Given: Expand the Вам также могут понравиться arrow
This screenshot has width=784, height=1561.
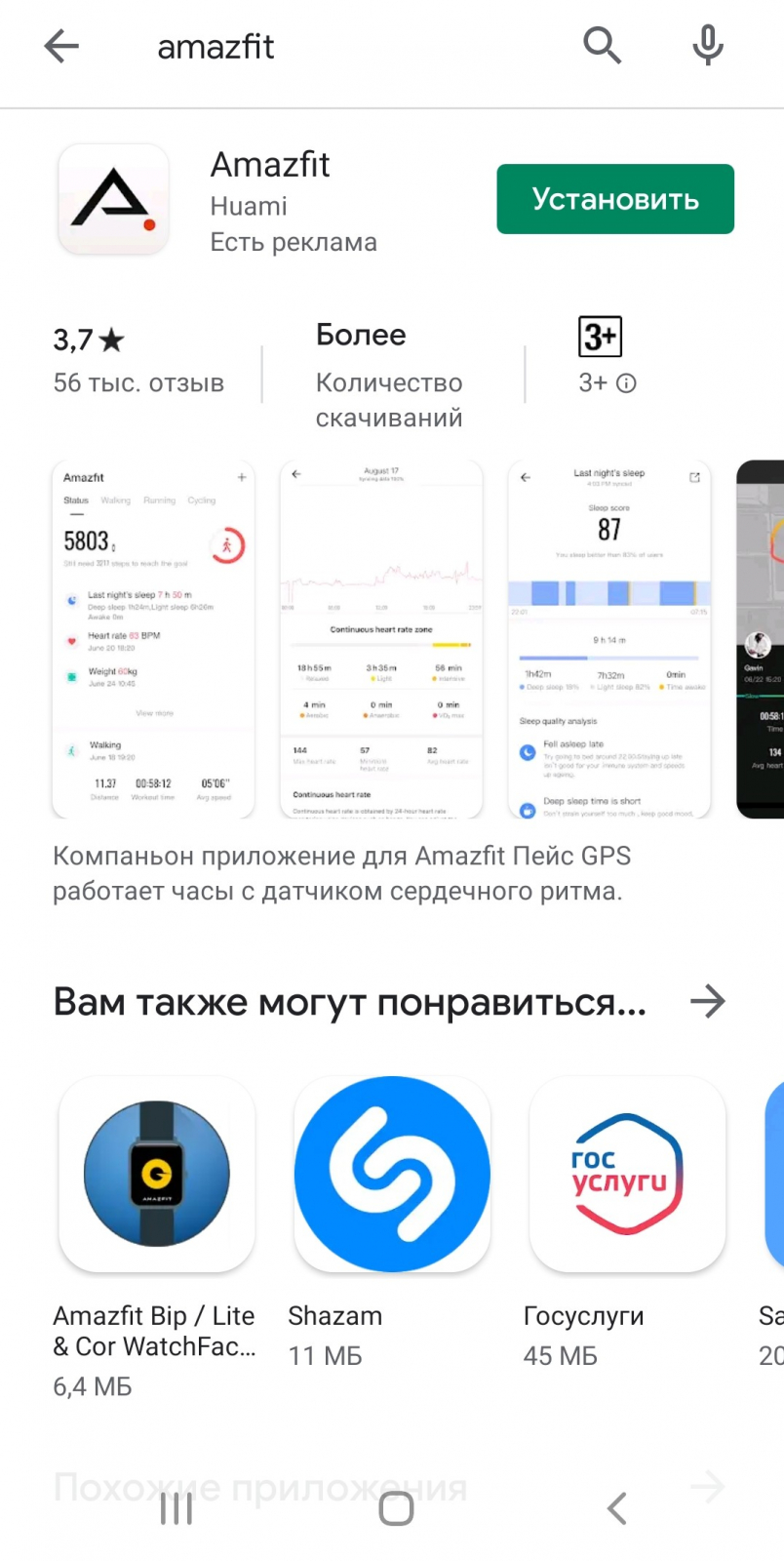Looking at the screenshot, I should [707, 1001].
